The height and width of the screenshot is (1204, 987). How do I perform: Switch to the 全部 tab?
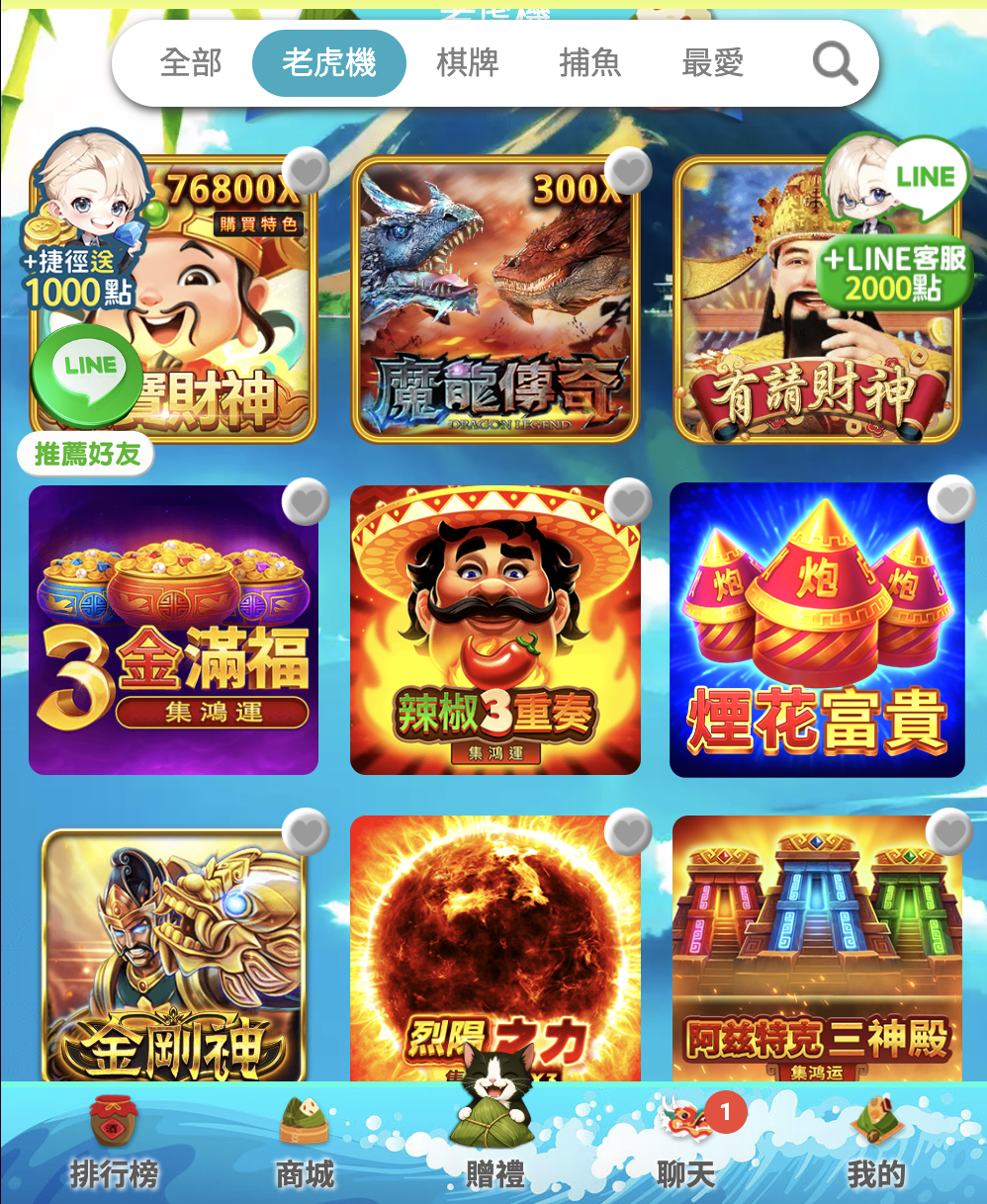pos(191,64)
